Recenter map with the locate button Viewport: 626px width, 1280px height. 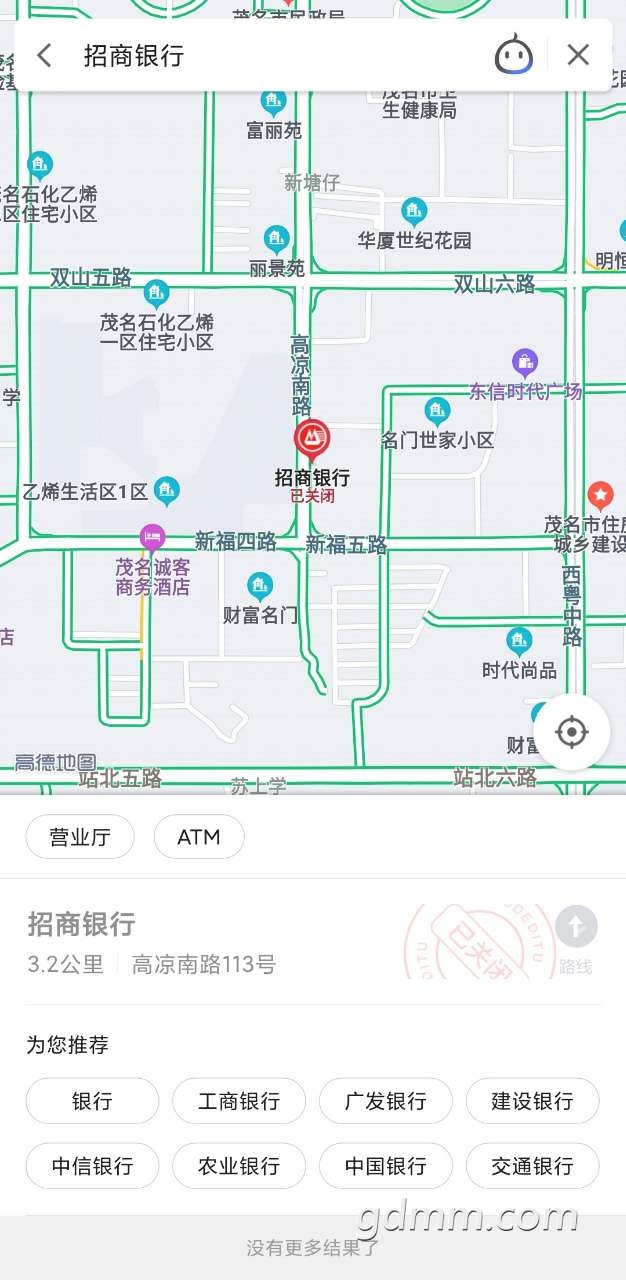tap(571, 732)
